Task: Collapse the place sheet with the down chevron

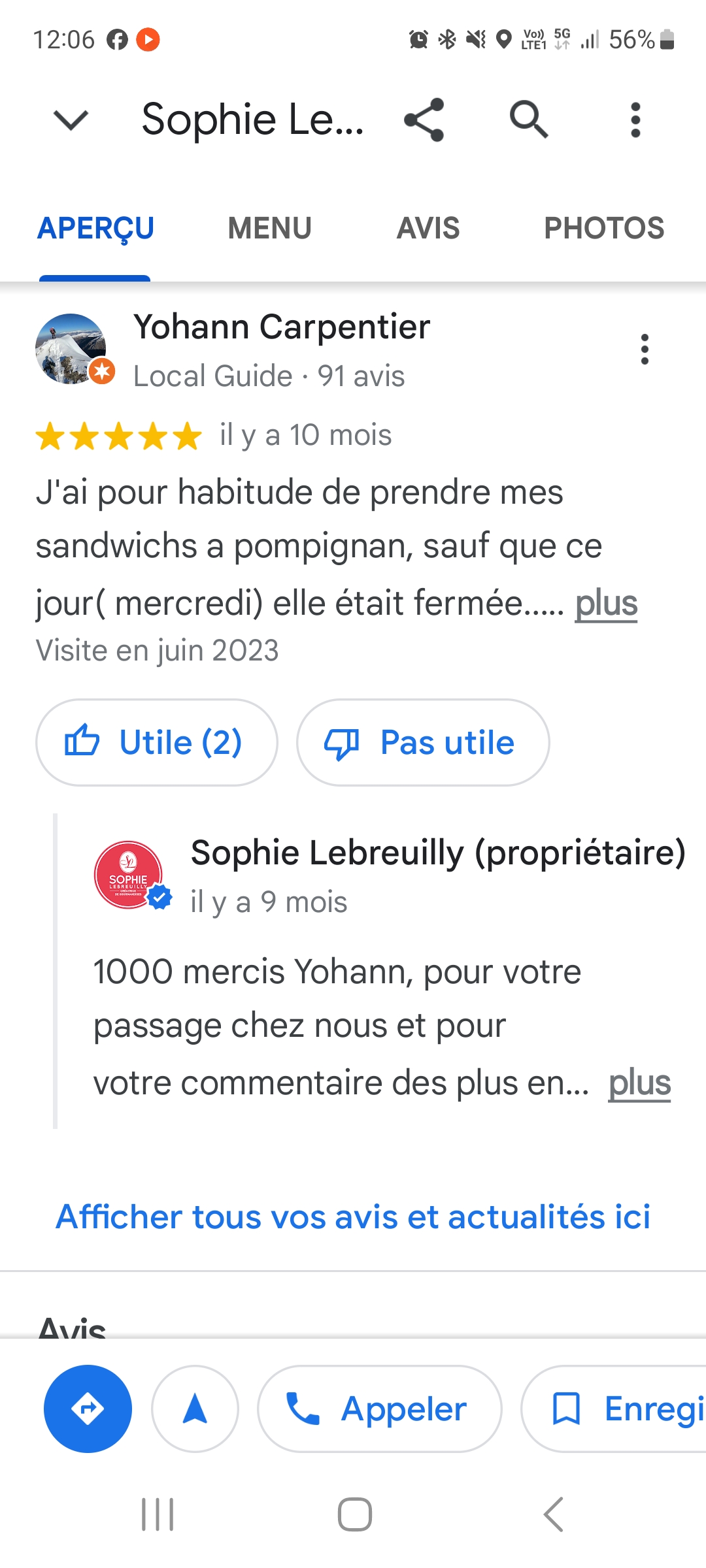Action: tap(70, 120)
